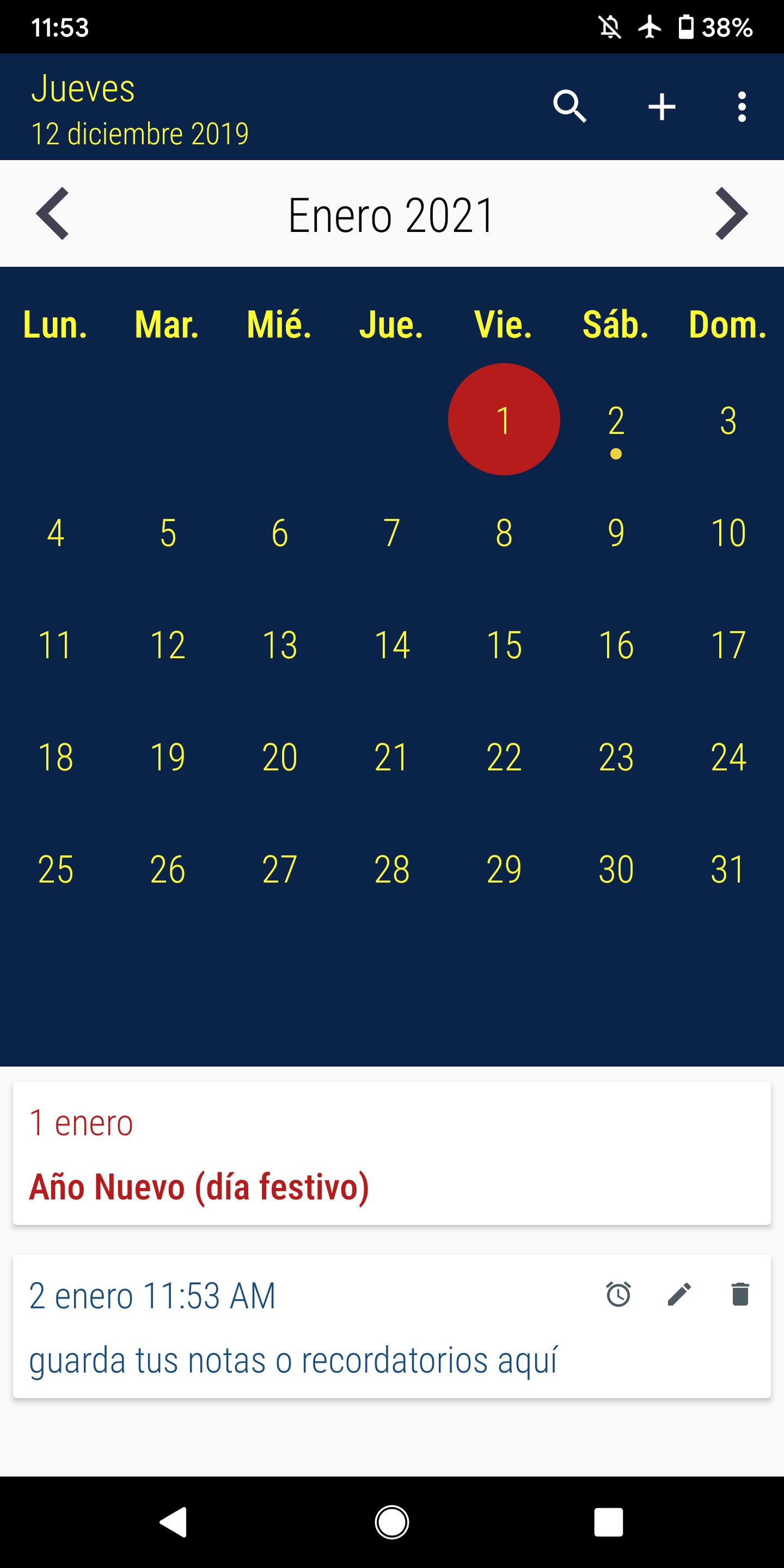Screen dimensions: 784x1568
Task: Tap the Android back navigation icon
Action: 174,1523
